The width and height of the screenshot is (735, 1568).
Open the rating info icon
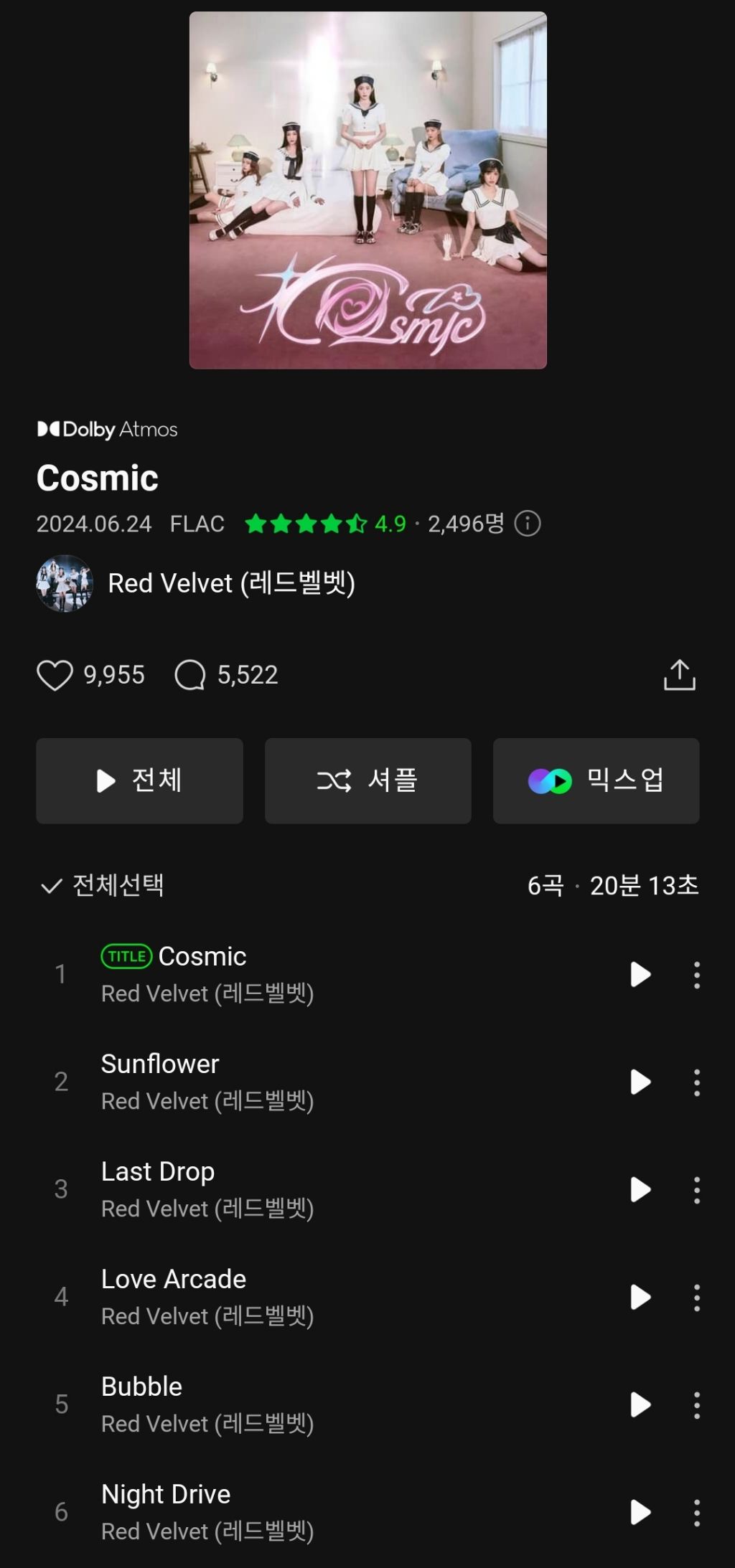528,524
